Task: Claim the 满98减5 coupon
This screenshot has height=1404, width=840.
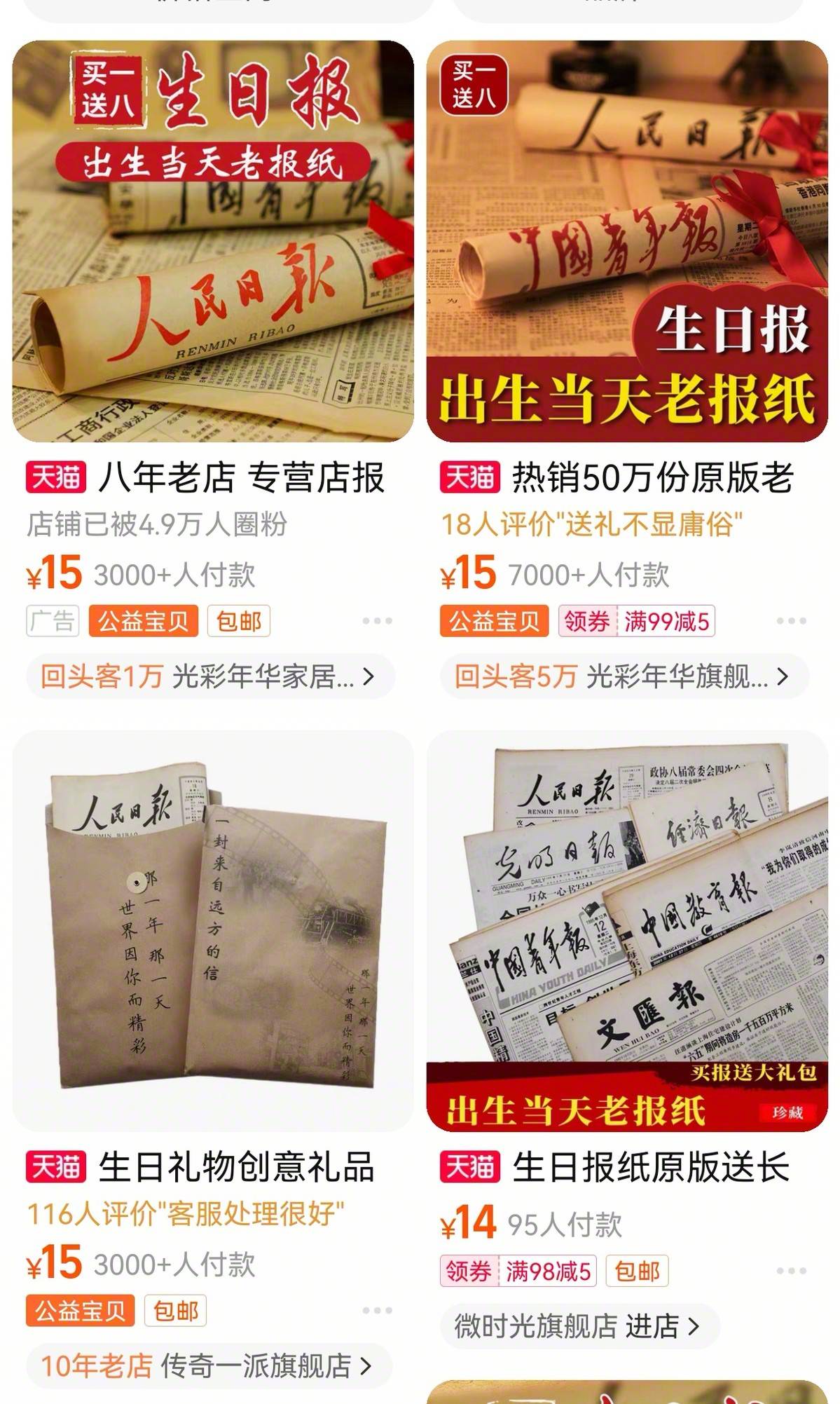Action: click(x=518, y=1271)
